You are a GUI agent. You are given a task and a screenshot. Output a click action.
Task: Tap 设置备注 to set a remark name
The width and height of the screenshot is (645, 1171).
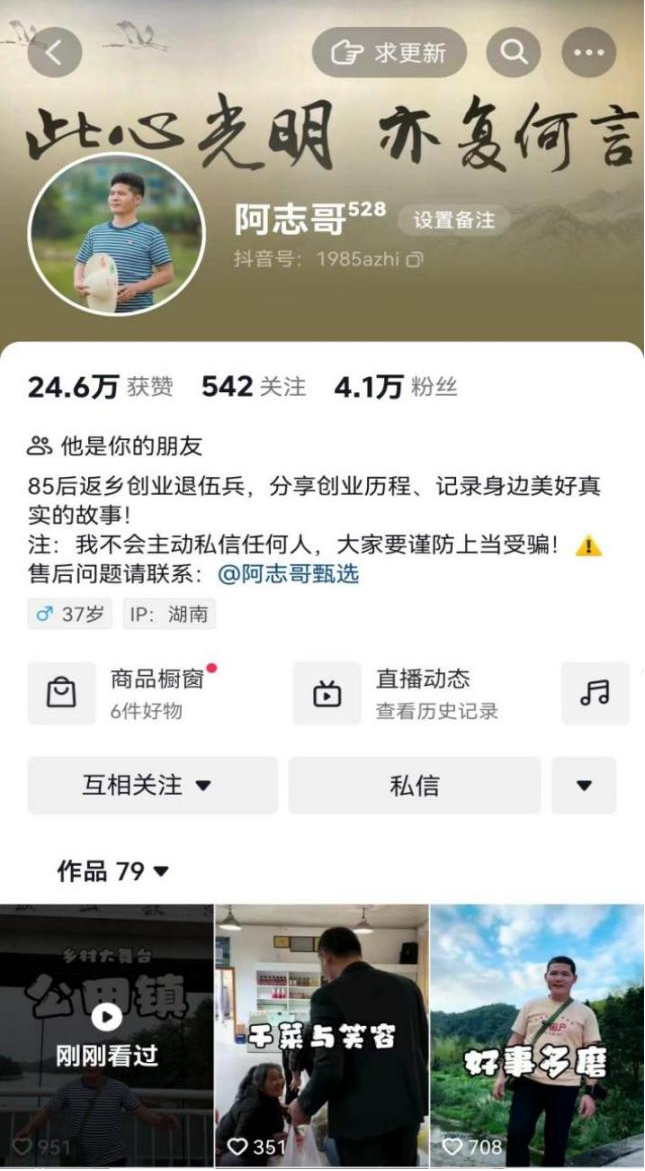coord(454,220)
